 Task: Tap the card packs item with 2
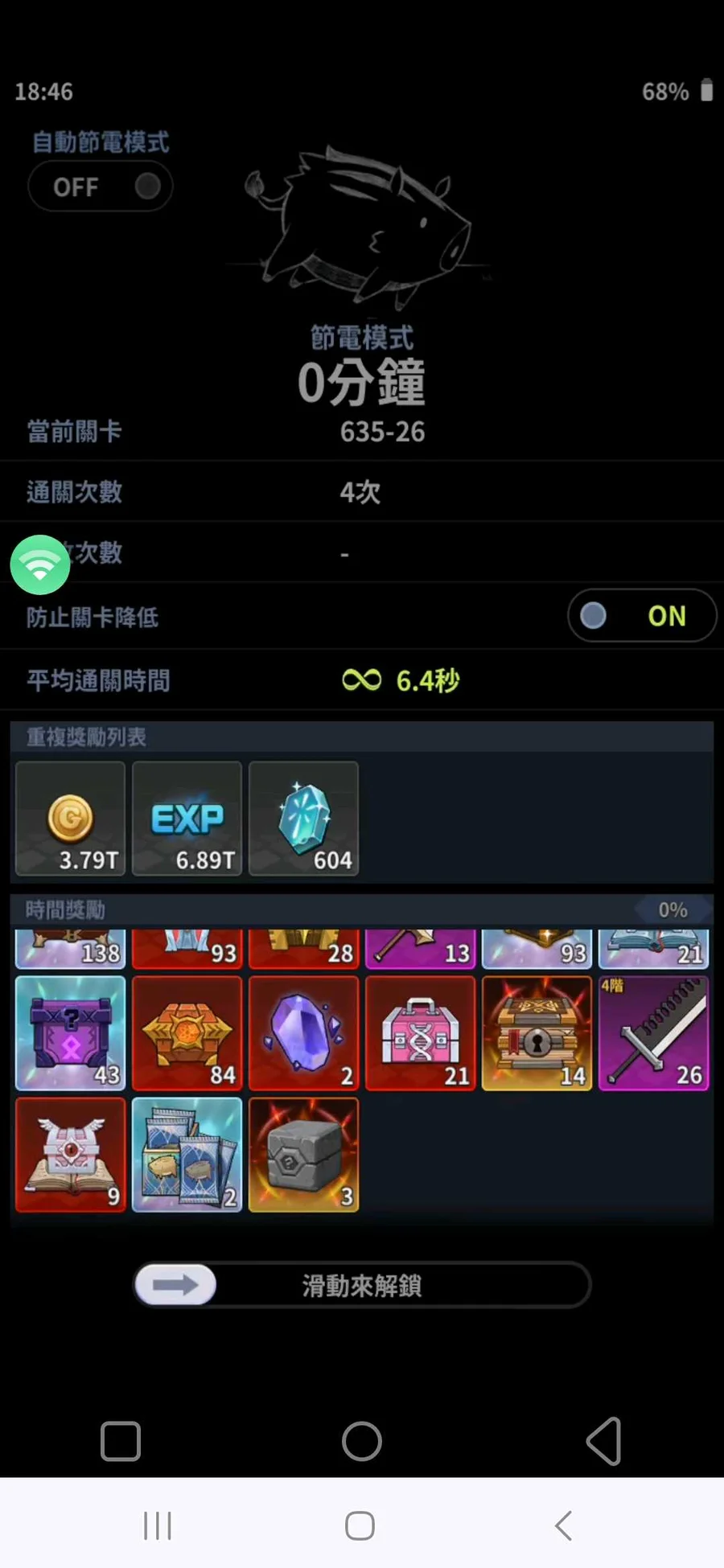click(187, 1155)
